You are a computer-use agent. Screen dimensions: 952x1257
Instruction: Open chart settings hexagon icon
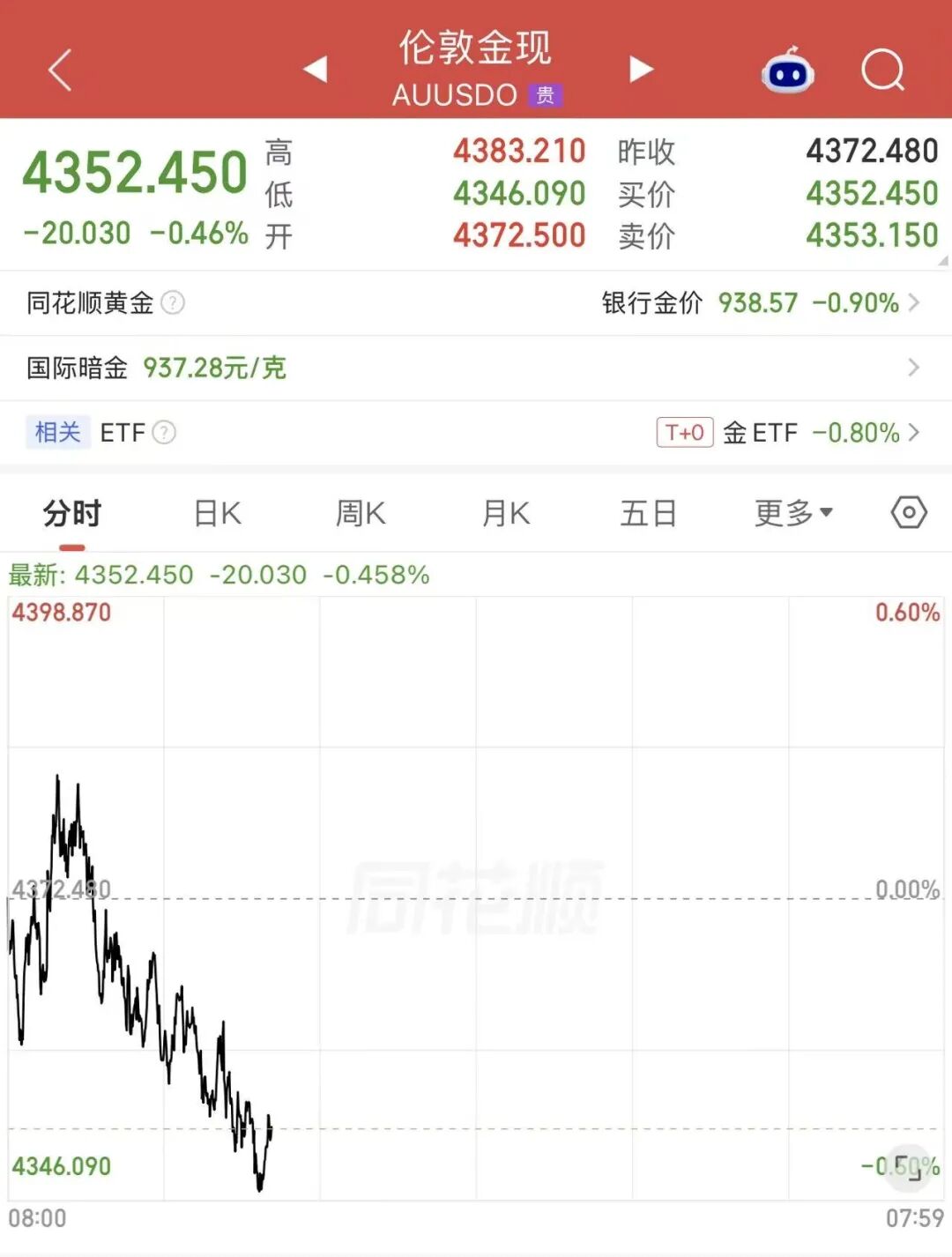coord(909,512)
